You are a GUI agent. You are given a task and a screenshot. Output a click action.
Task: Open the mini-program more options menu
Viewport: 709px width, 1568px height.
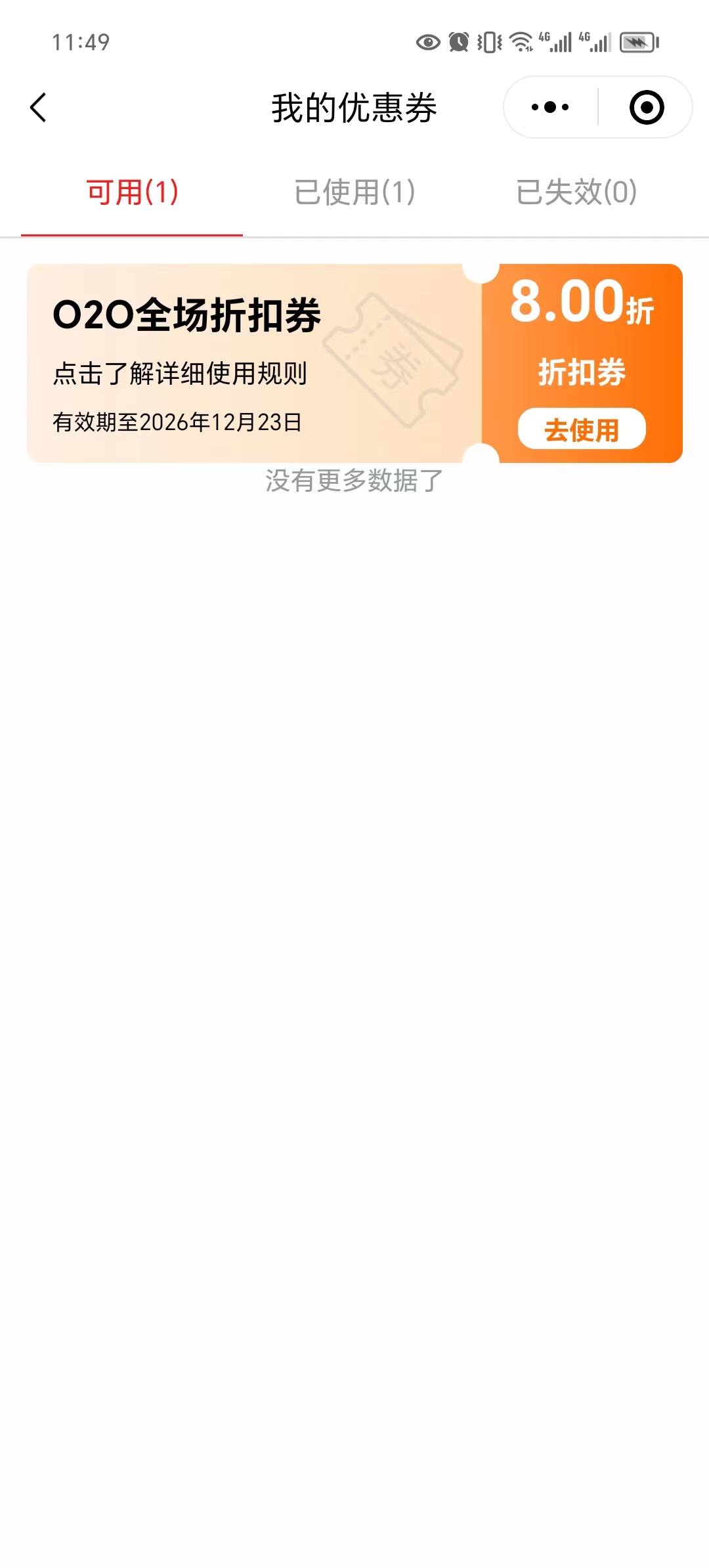coord(549,106)
